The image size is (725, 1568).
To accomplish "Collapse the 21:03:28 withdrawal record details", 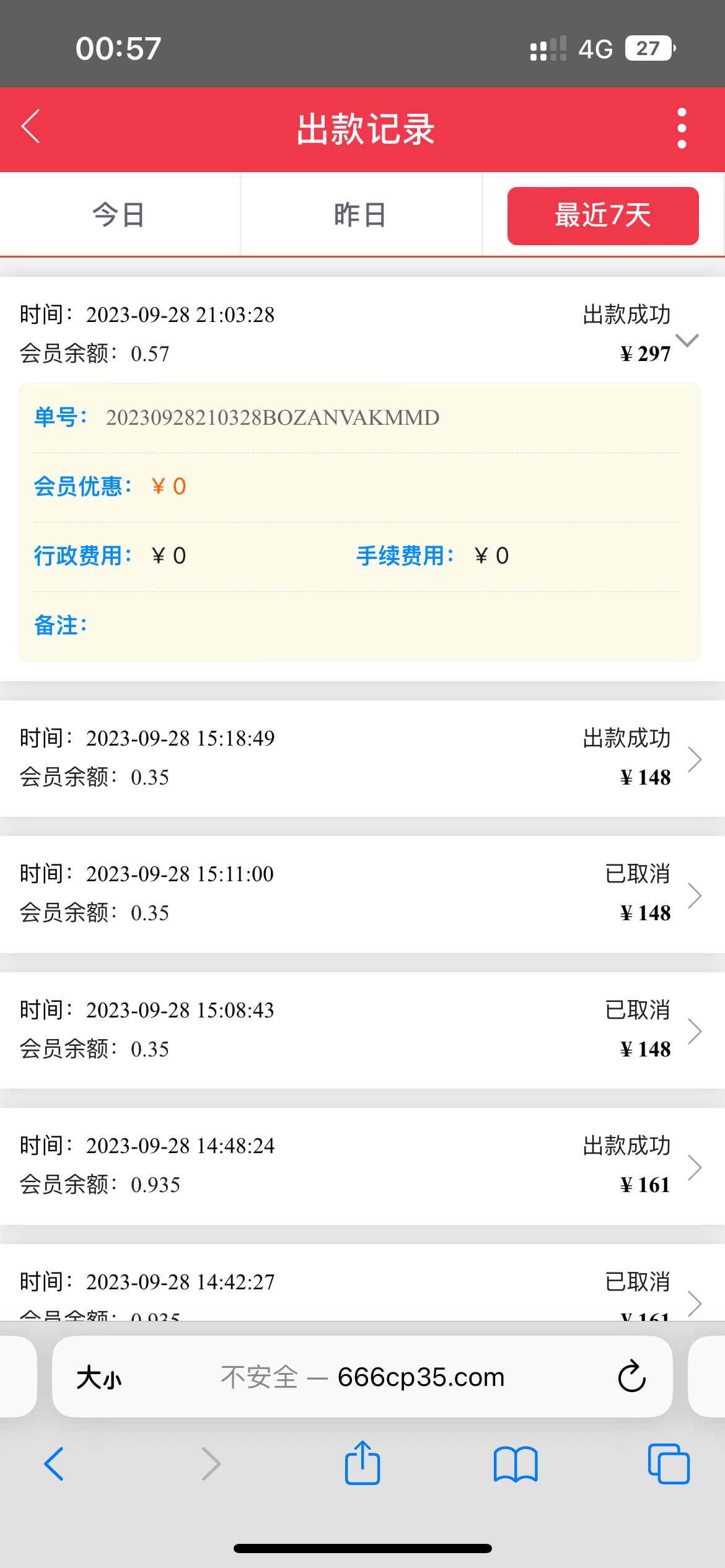I will coord(687,340).
